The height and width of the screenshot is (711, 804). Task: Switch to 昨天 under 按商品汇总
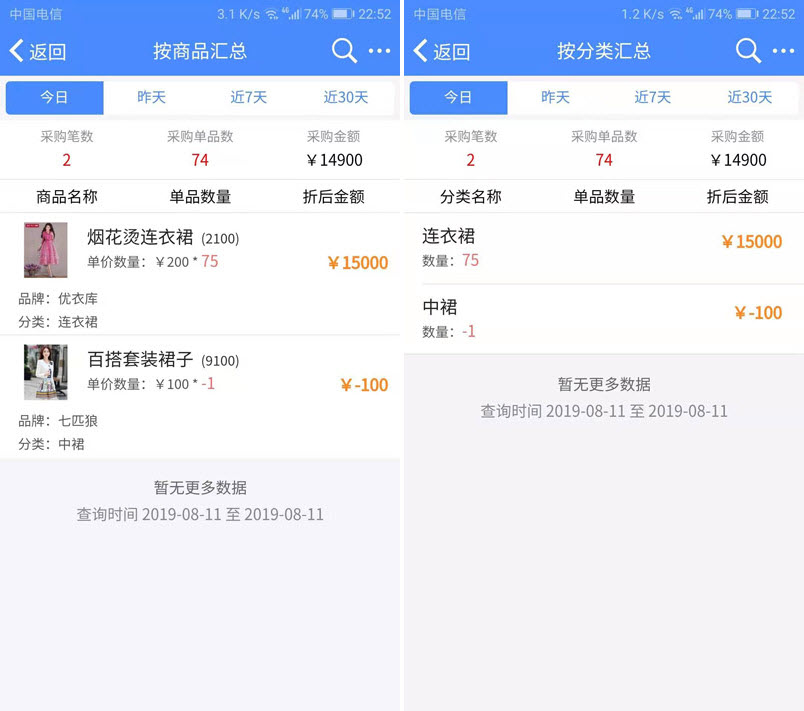pos(151,98)
